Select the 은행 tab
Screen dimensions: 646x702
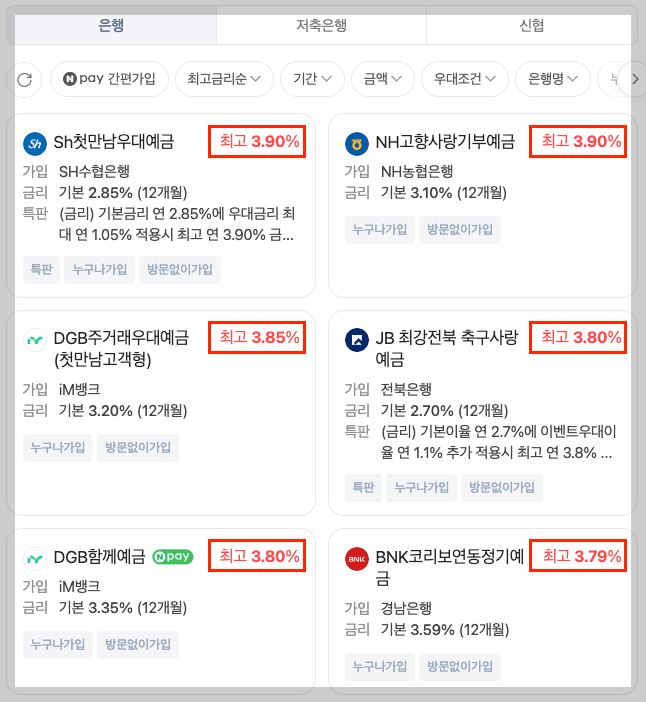point(111,26)
